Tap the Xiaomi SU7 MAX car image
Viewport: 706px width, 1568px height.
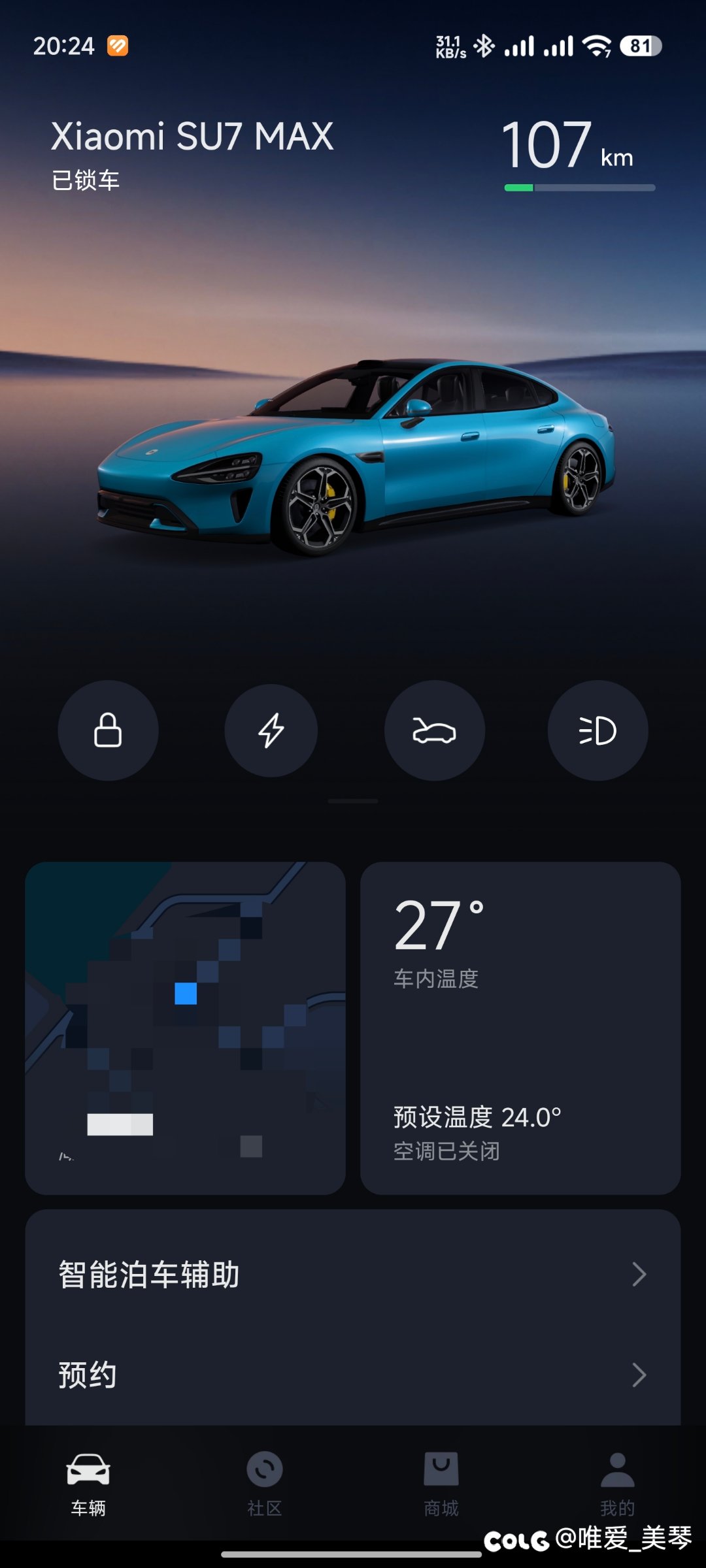[356, 457]
